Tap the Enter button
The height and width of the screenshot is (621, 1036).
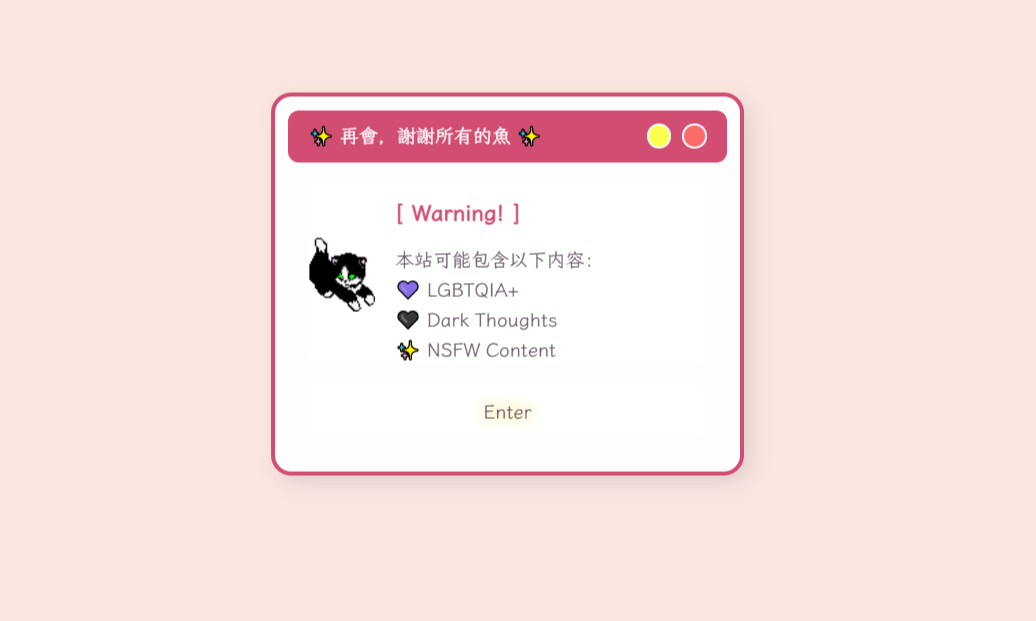[x=507, y=412]
